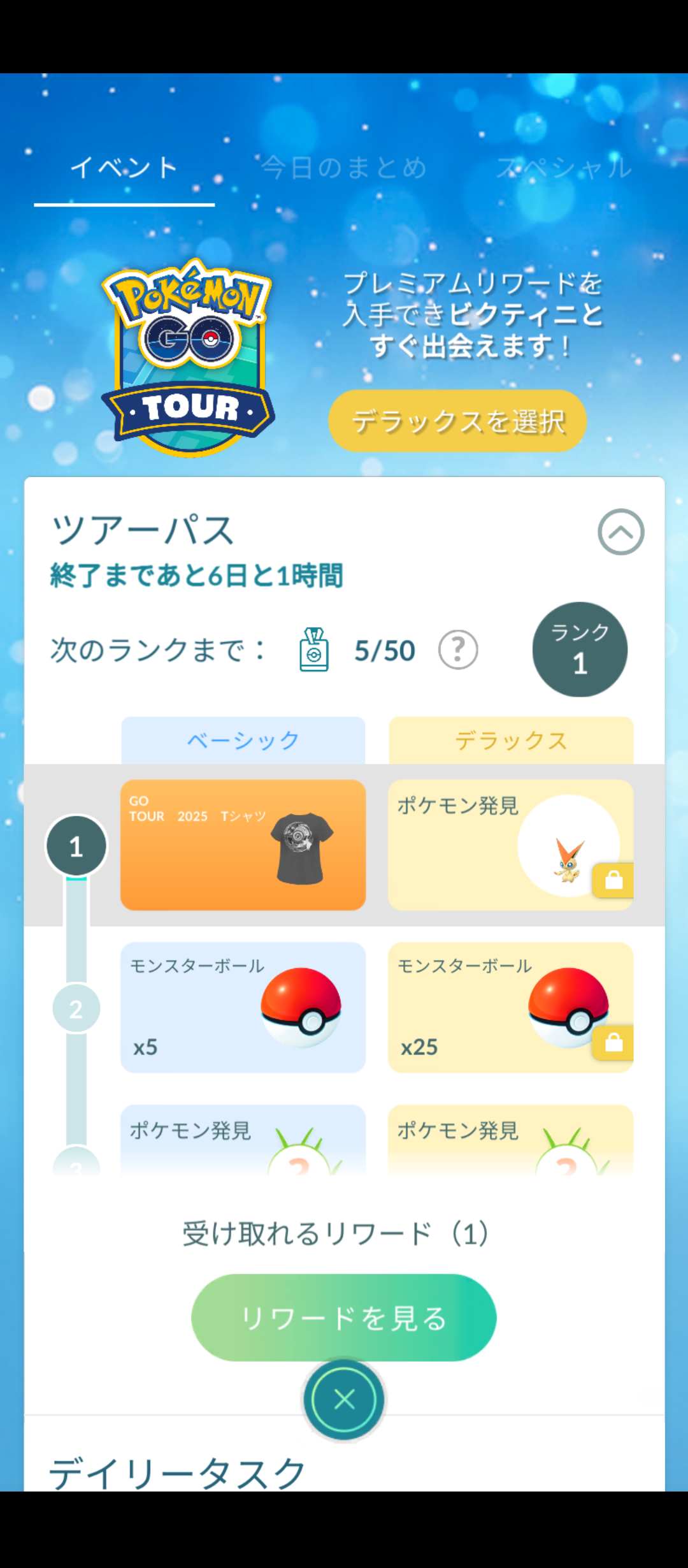
Task: Close the event screen
Action: pyautogui.click(x=344, y=1400)
